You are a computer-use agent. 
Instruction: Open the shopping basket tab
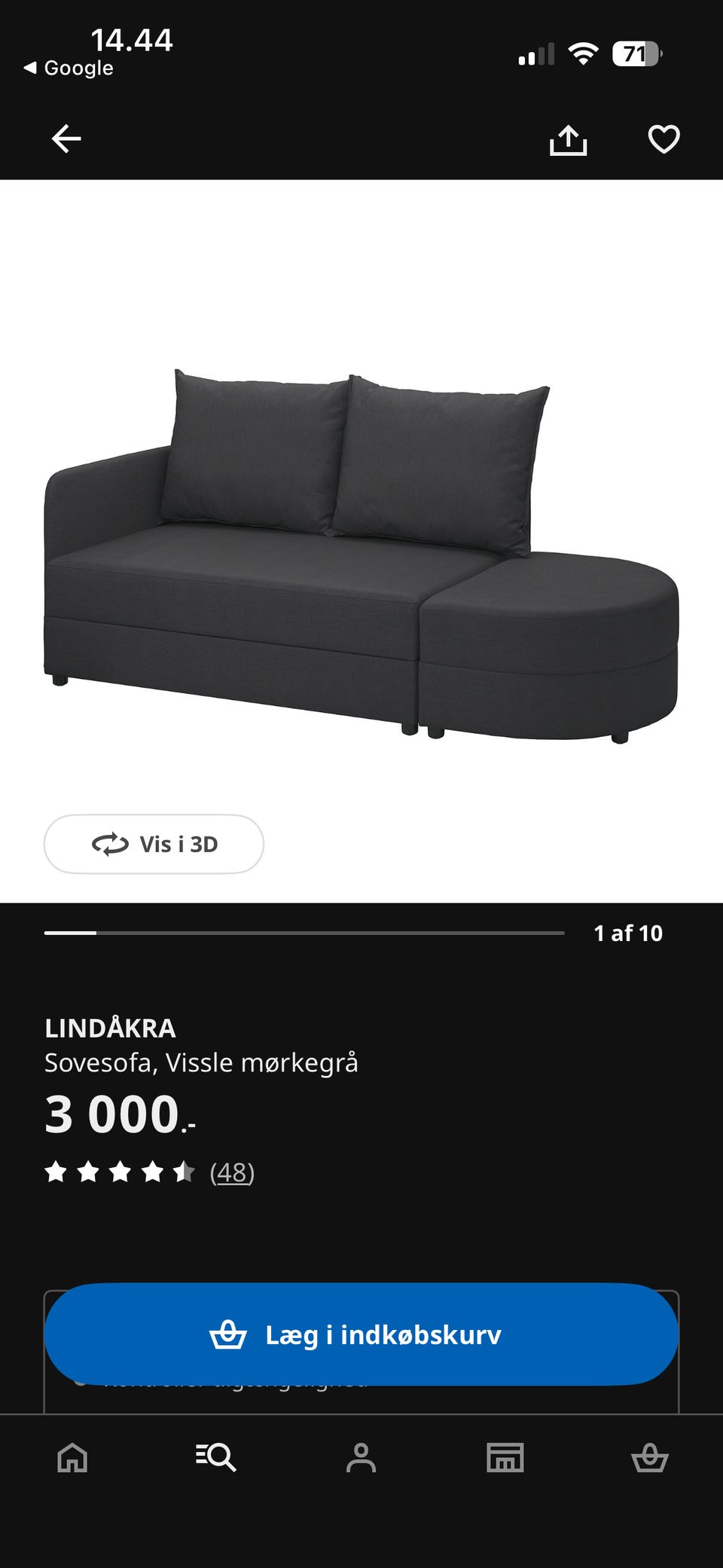tap(649, 1457)
